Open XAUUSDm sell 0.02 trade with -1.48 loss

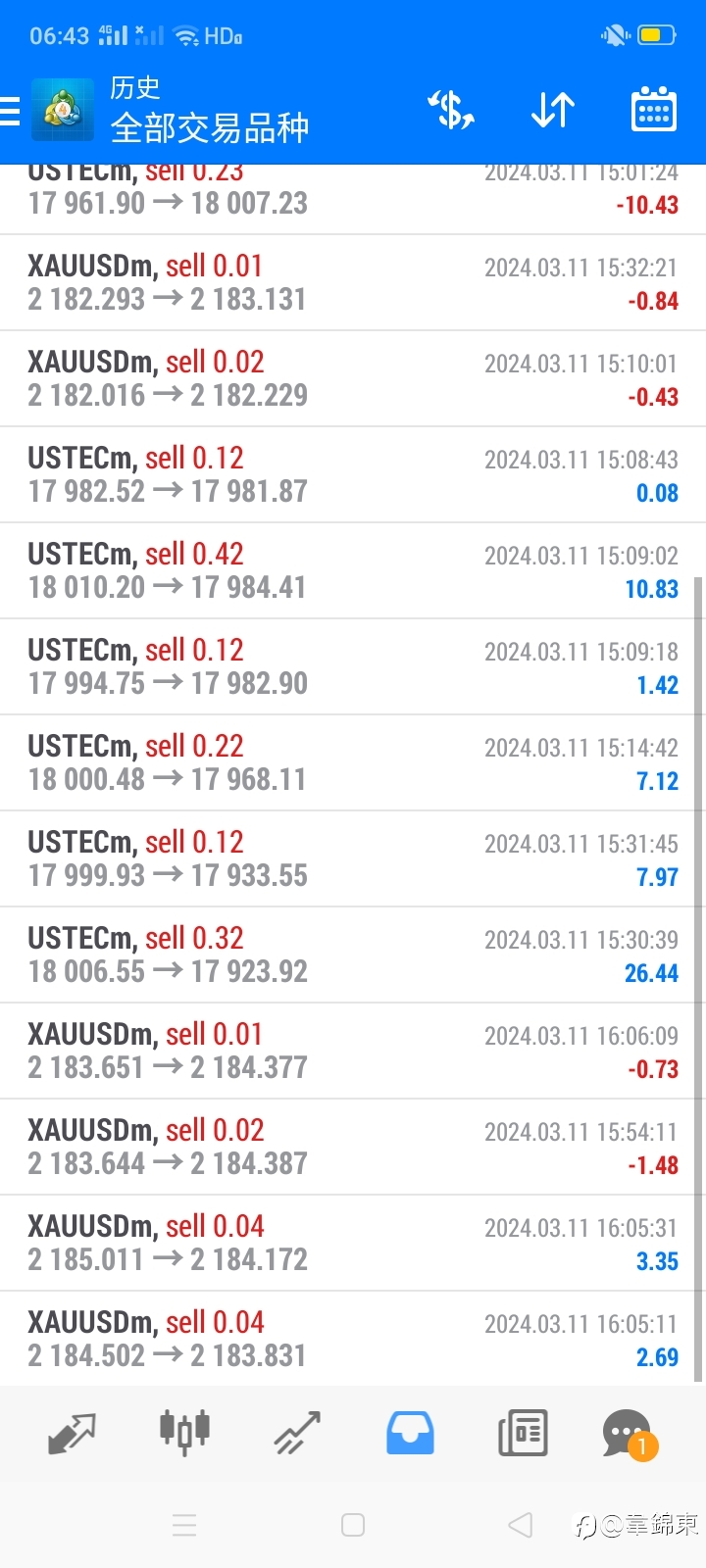(353, 1148)
